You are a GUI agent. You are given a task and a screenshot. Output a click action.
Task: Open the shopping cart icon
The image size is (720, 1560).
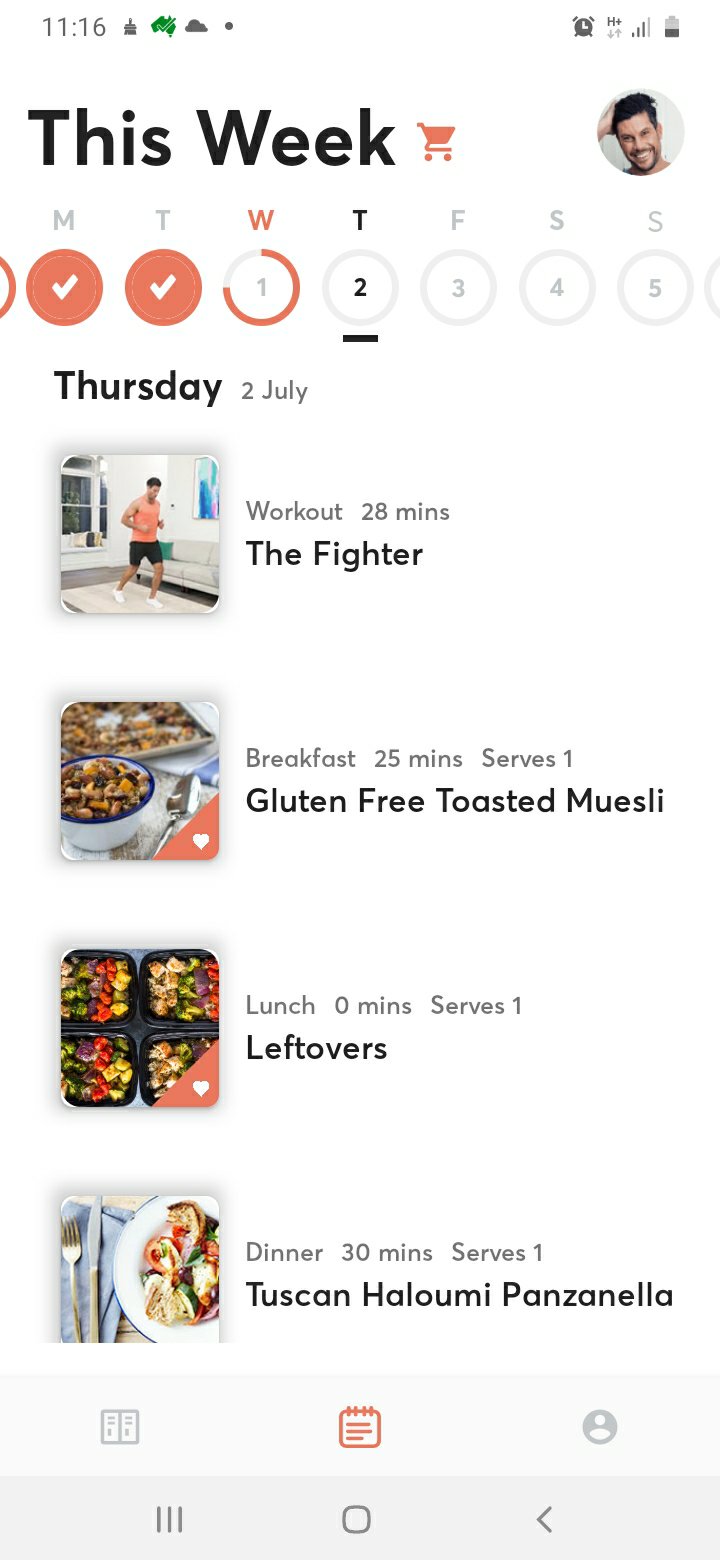pos(437,141)
